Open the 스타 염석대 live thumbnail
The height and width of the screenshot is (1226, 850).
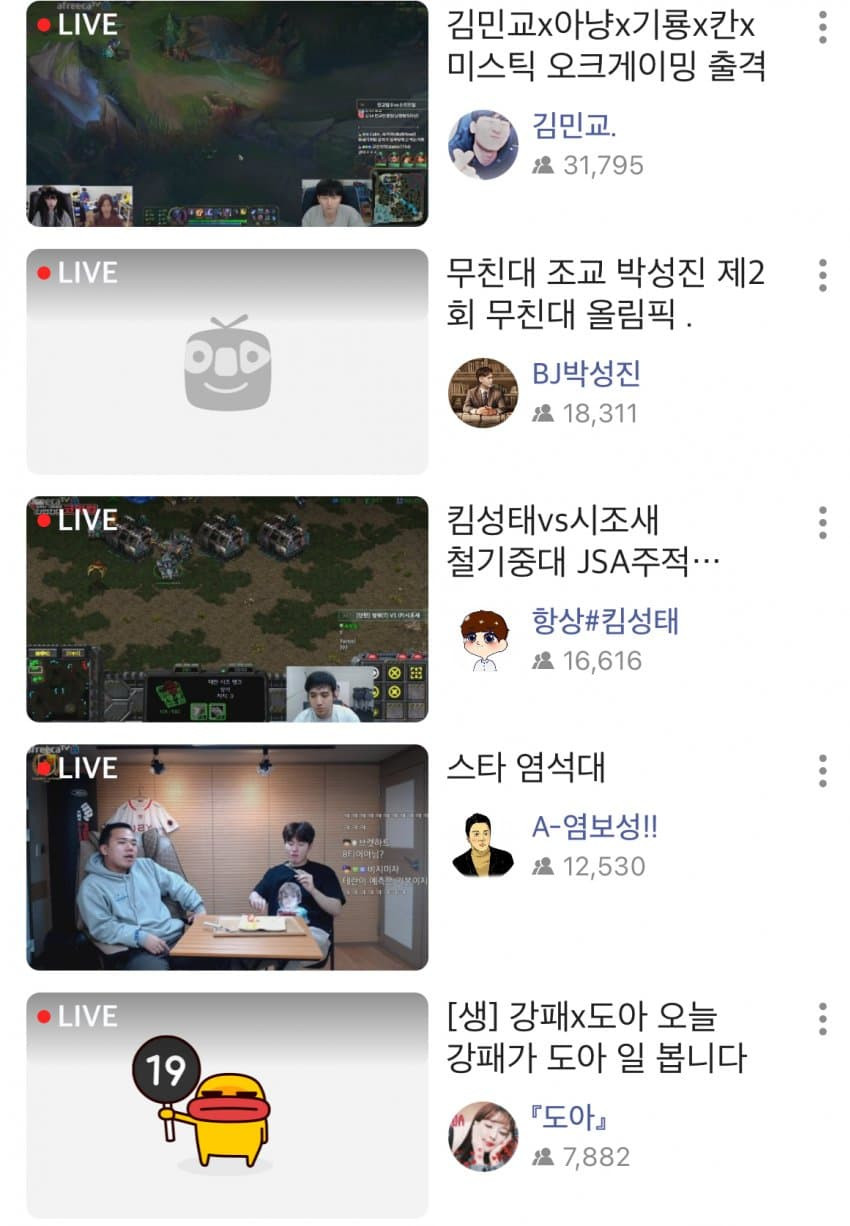click(x=227, y=856)
